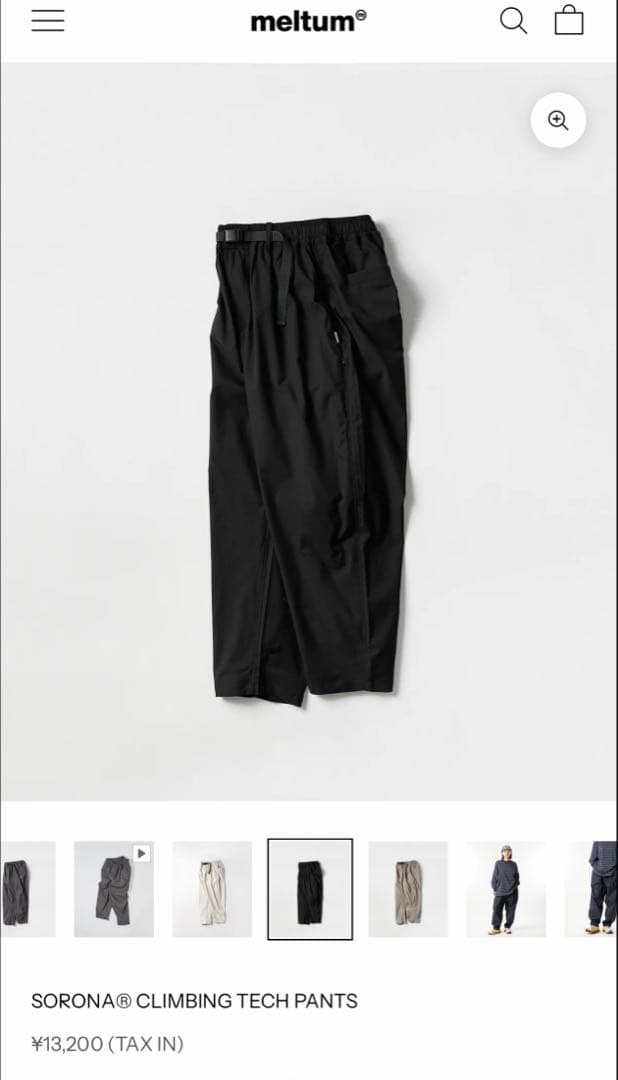Play the gray pants video thumbnail

(114, 889)
